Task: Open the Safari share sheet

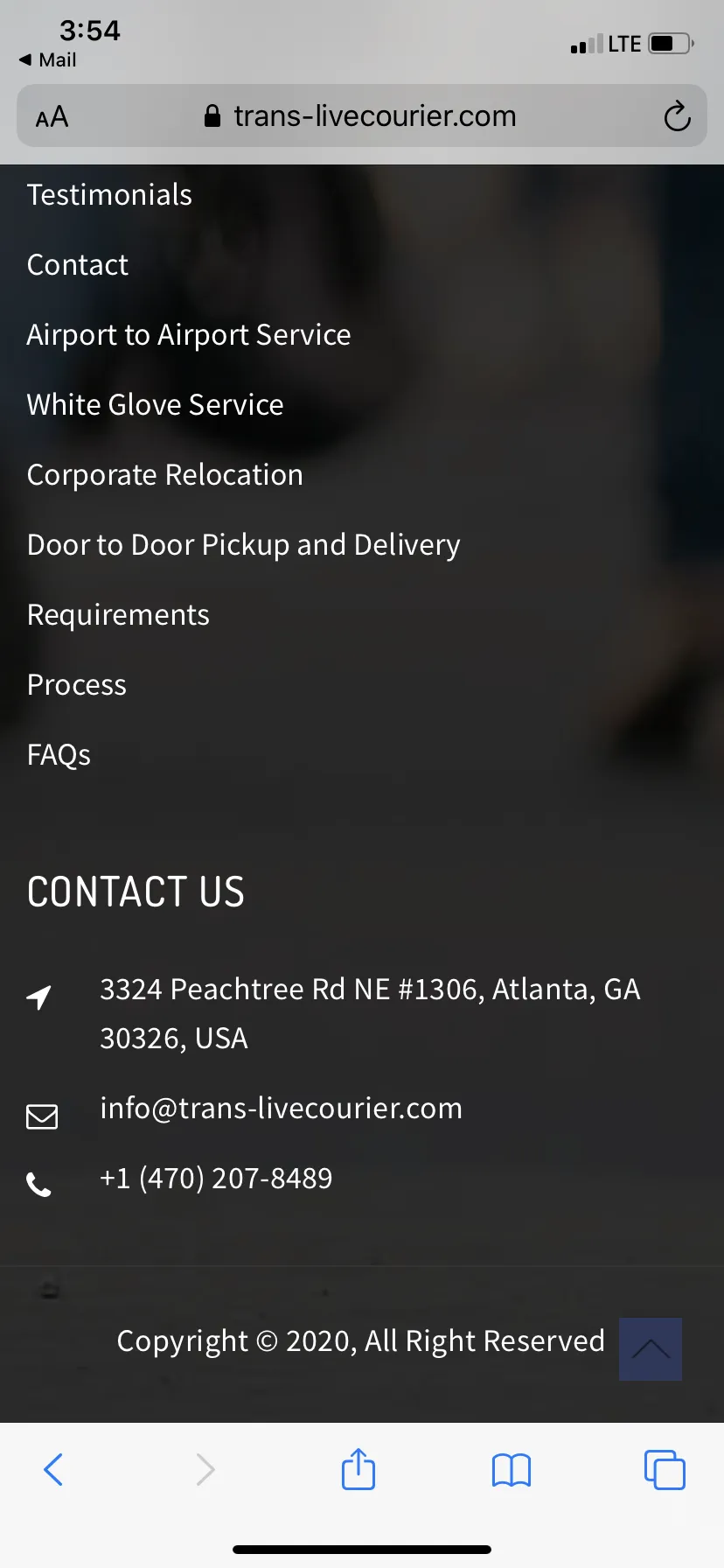Action: point(359,1468)
